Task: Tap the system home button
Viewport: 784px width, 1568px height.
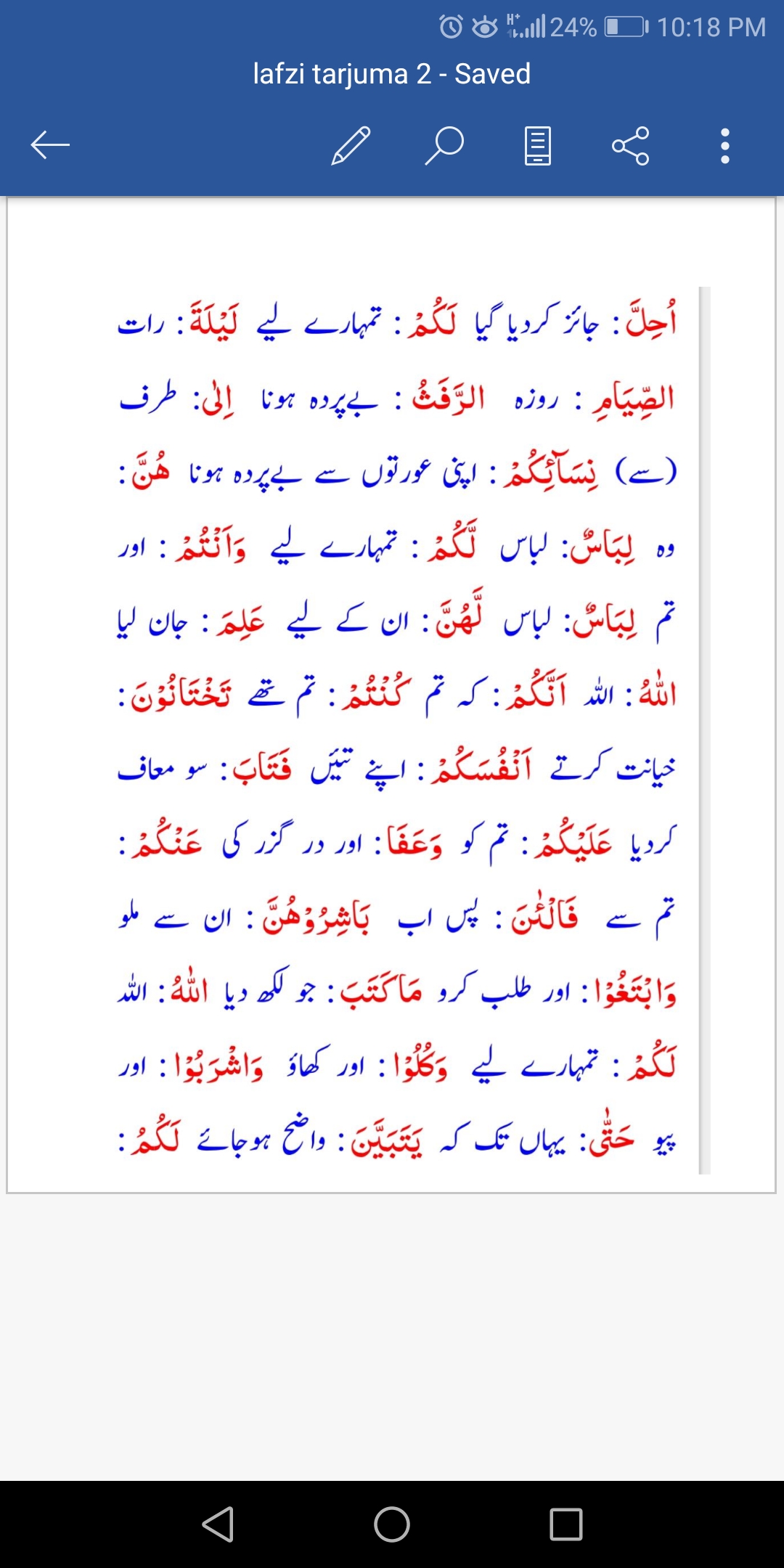Action: [x=392, y=1524]
